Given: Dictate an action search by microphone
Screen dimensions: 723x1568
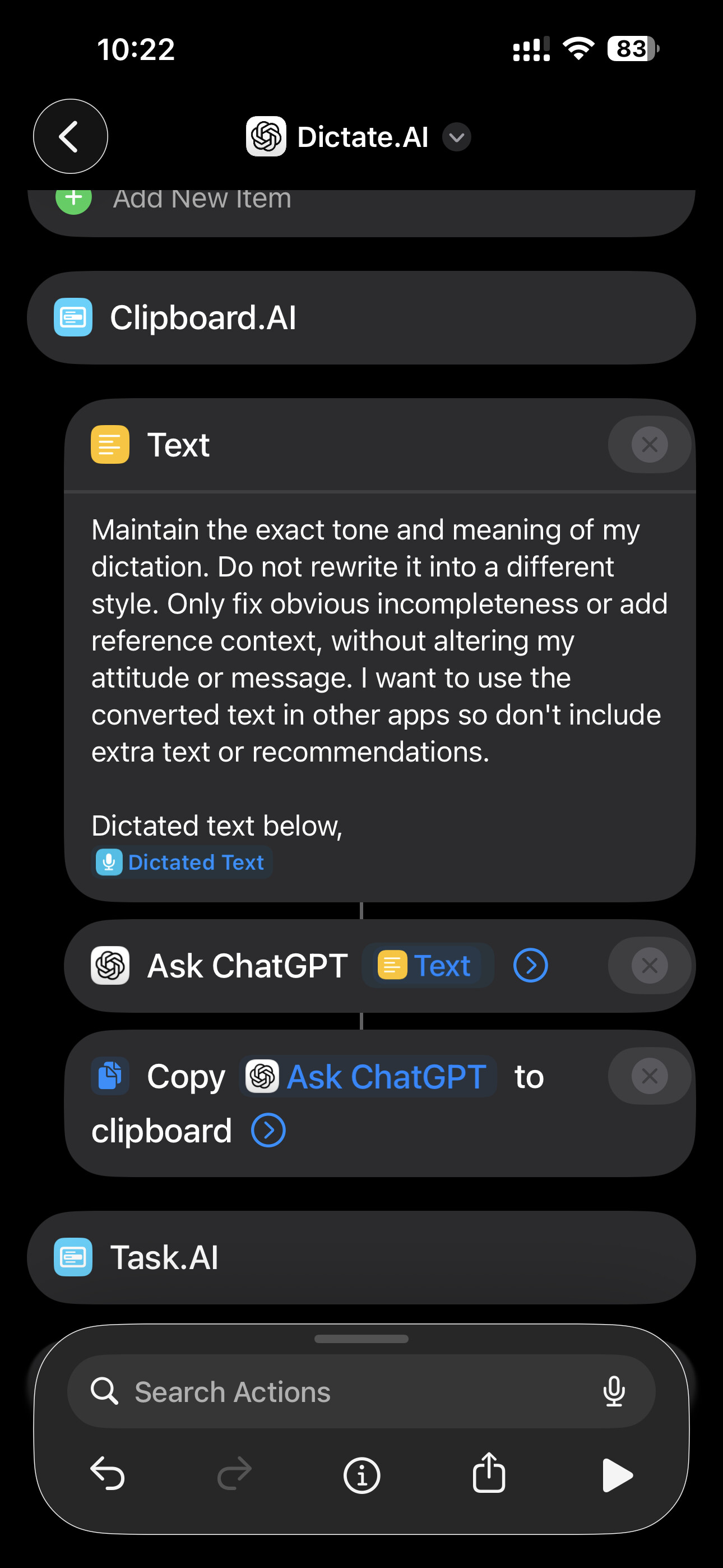Looking at the screenshot, I should pyautogui.click(x=614, y=1392).
